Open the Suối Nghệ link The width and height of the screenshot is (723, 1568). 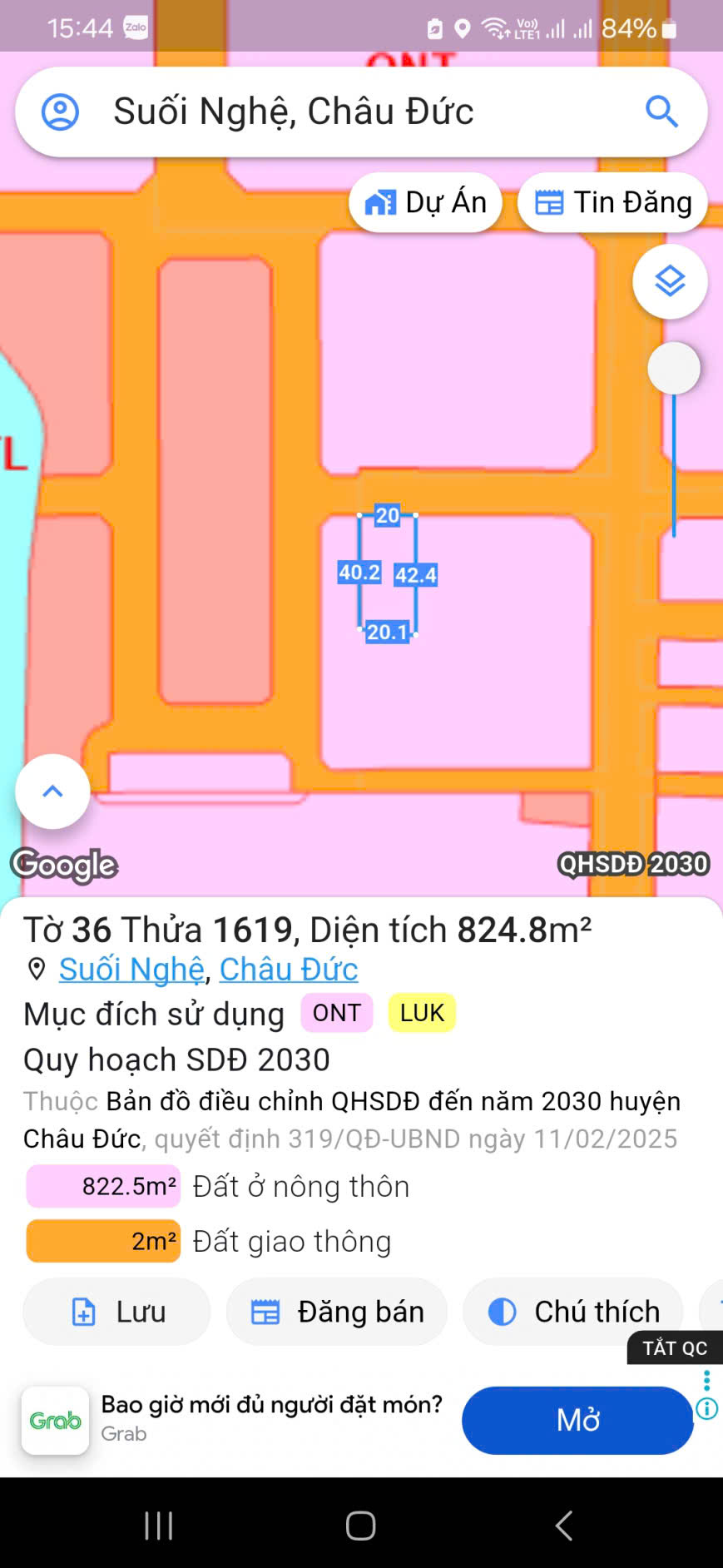(x=131, y=970)
